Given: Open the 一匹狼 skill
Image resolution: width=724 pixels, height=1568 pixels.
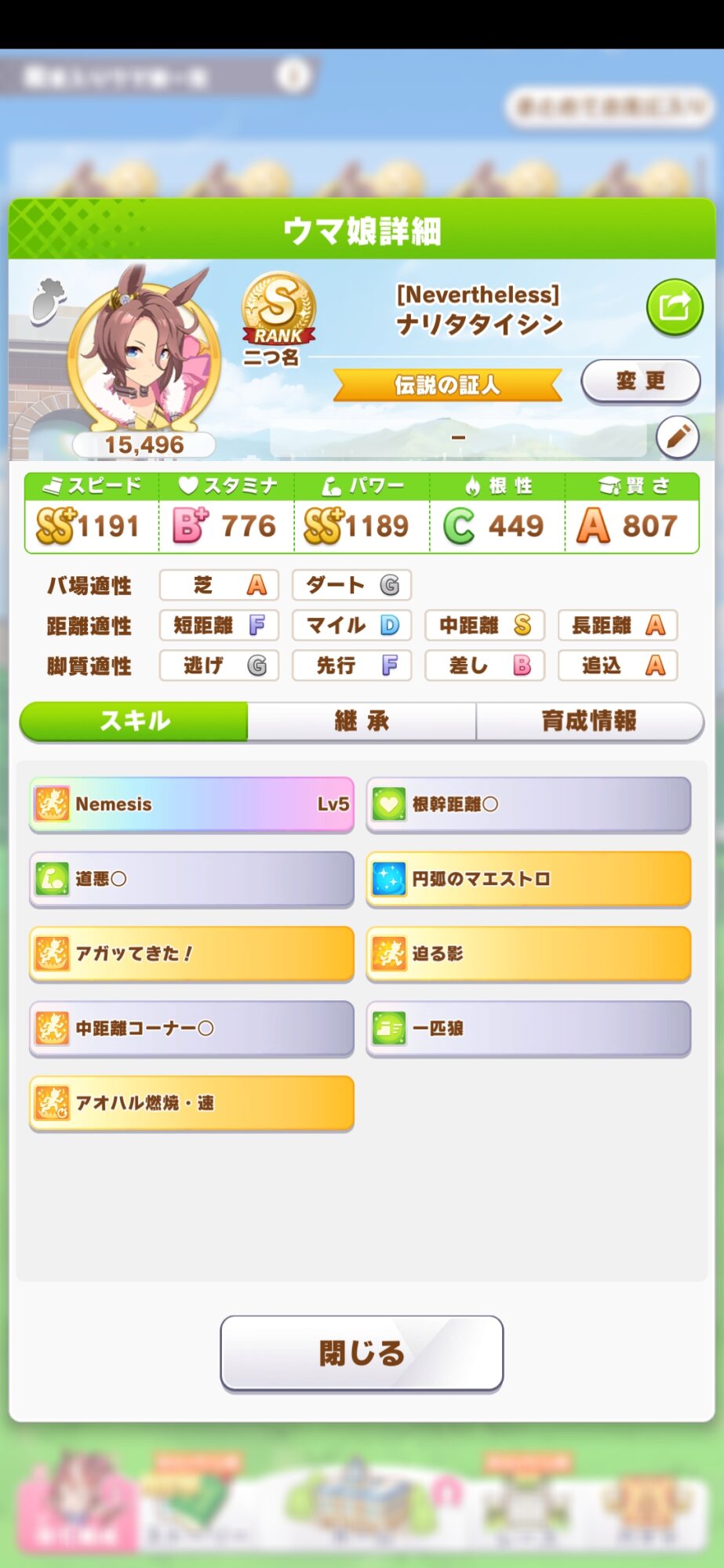Looking at the screenshot, I should point(529,1028).
